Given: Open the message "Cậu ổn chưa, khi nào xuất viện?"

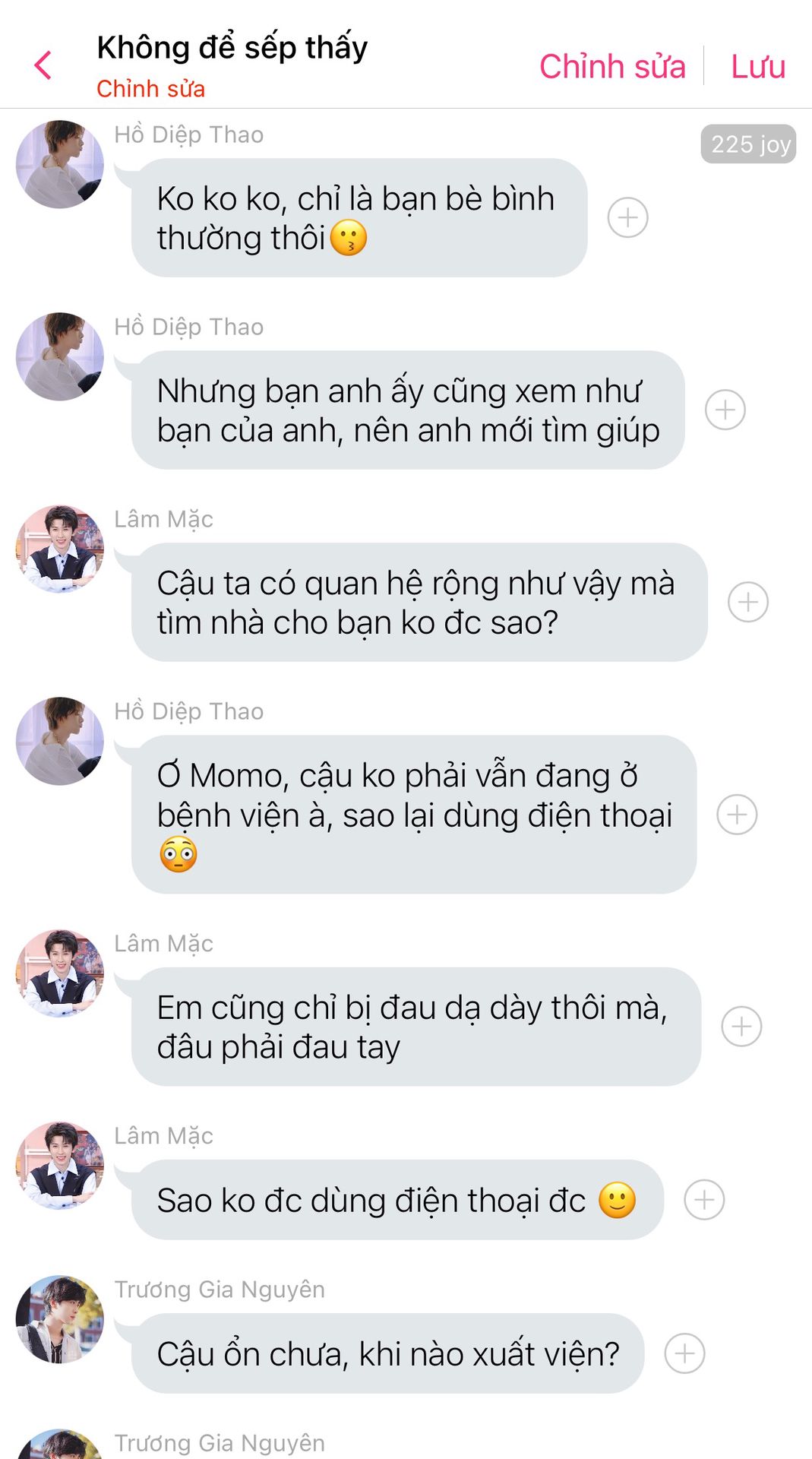Looking at the screenshot, I should [x=387, y=1353].
